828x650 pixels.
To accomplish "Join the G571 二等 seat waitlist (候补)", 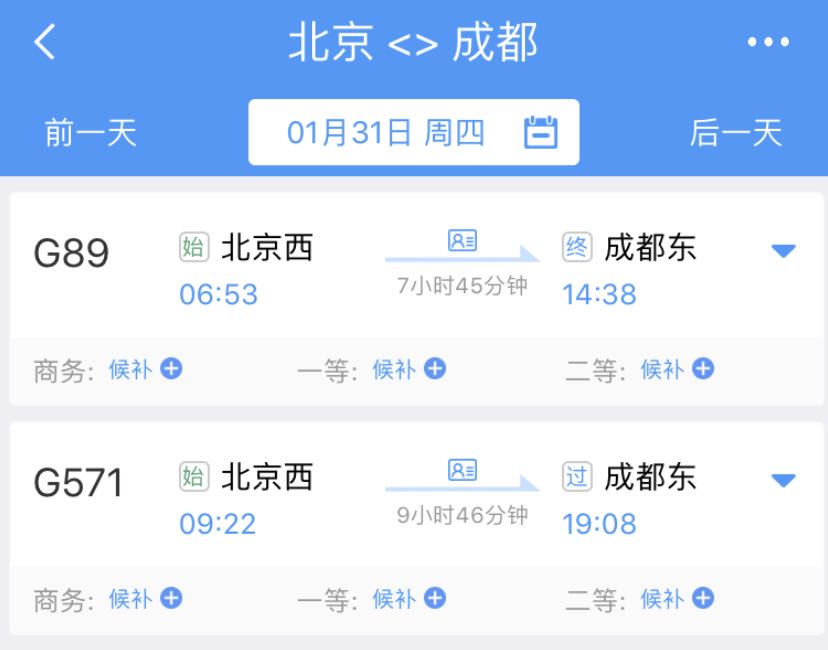I will [x=677, y=599].
